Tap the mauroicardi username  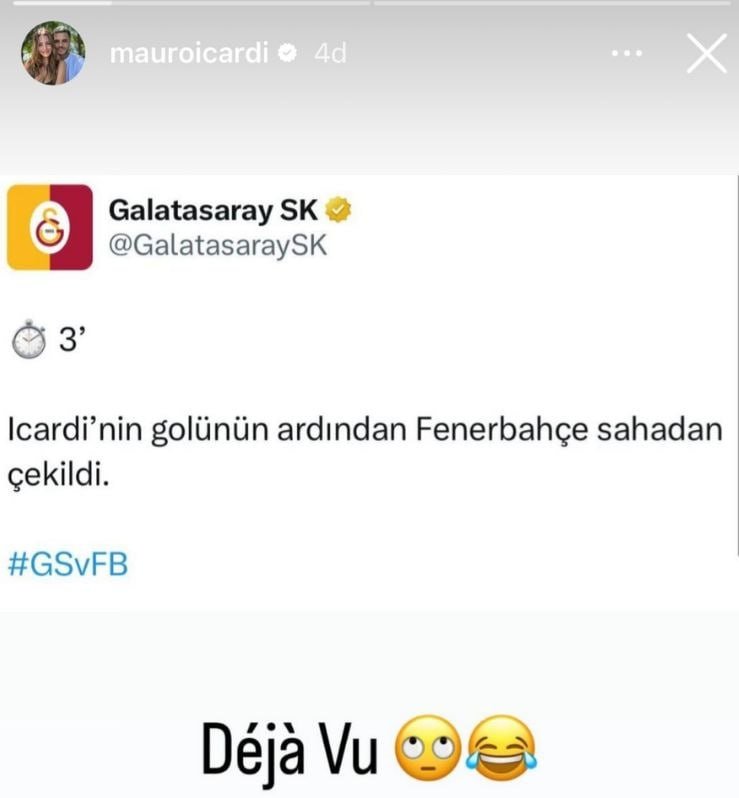click(188, 54)
